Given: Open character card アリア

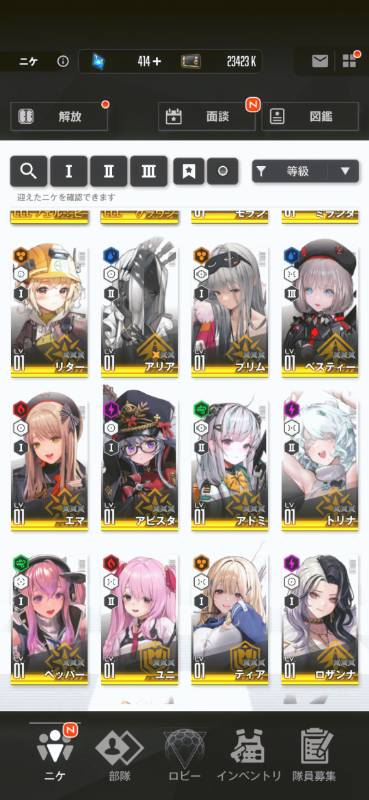Looking at the screenshot, I should (x=140, y=310).
